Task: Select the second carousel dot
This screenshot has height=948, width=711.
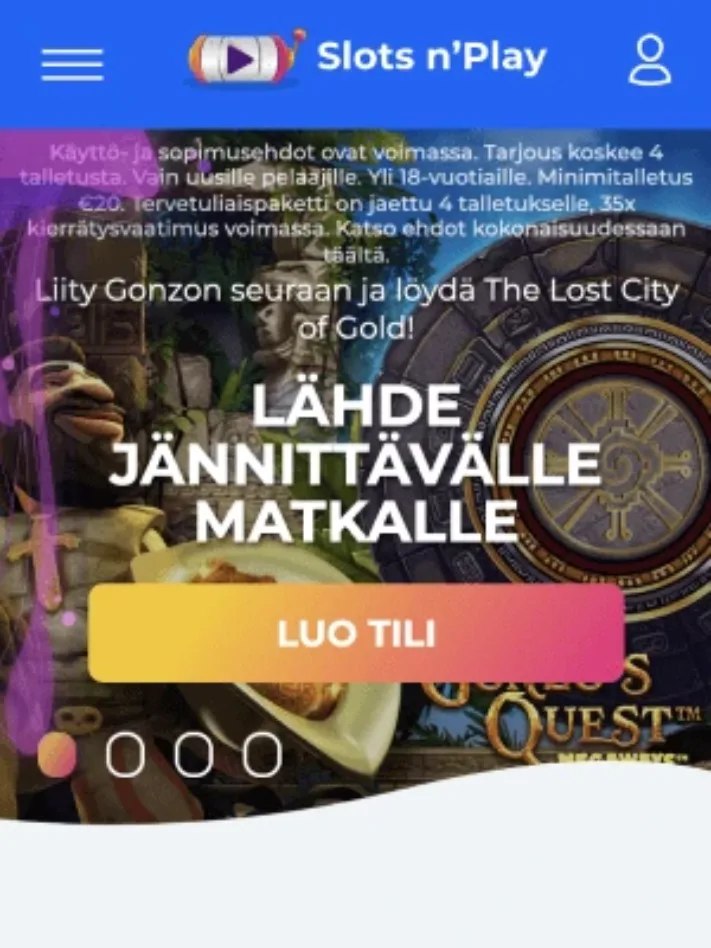Action: pyautogui.click(x=126, y=754)
